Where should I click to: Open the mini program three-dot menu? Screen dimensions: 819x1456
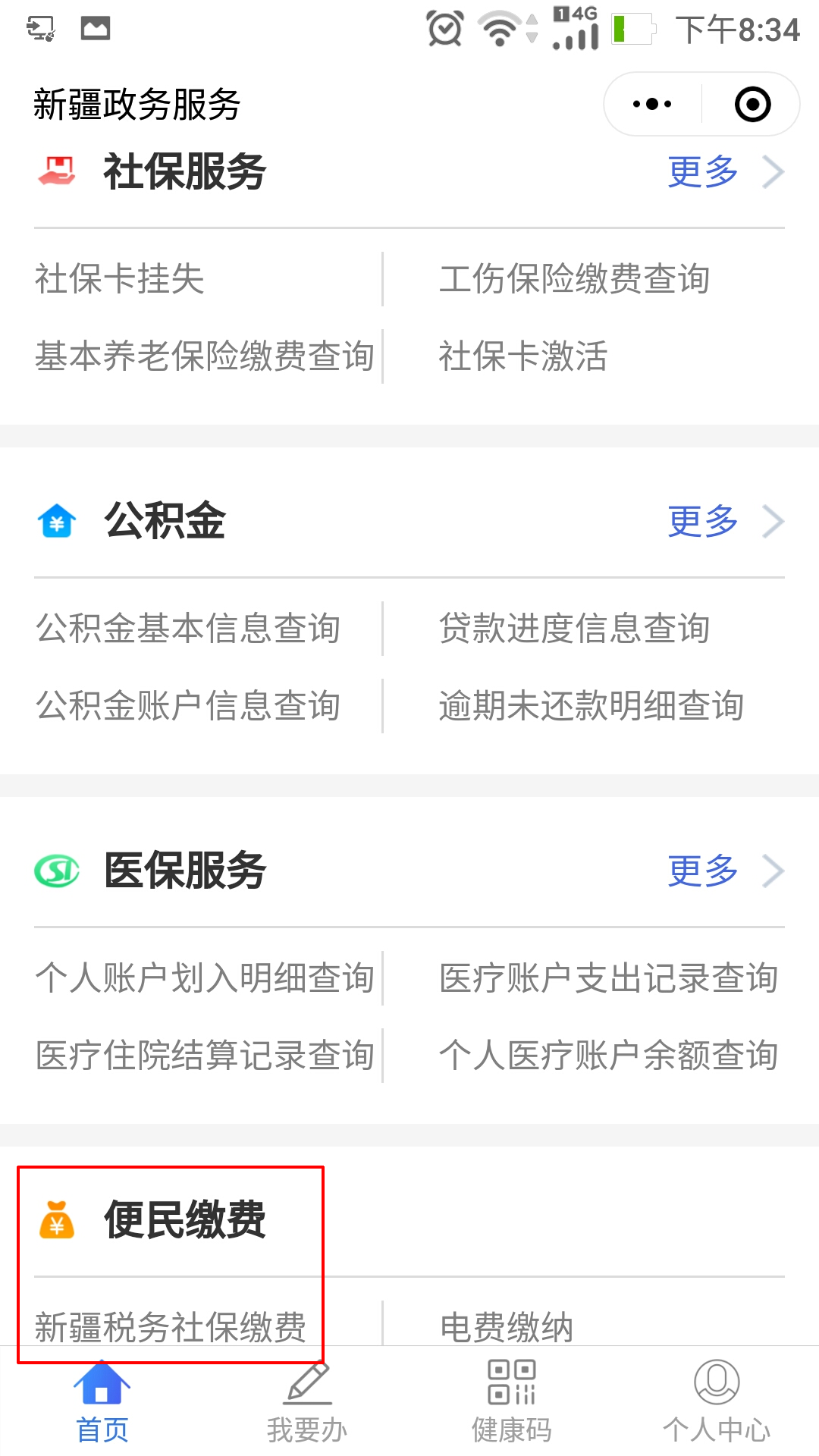coord(652,104)
